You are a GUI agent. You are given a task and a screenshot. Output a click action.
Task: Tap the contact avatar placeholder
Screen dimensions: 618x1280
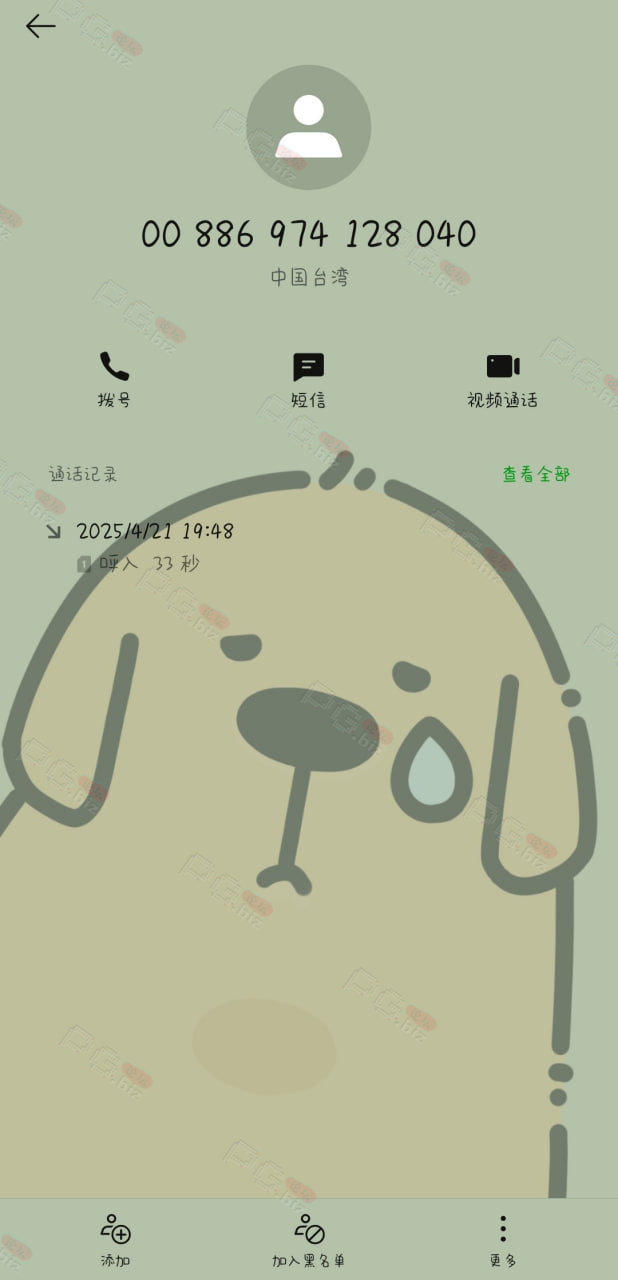[x=309, y=127]
